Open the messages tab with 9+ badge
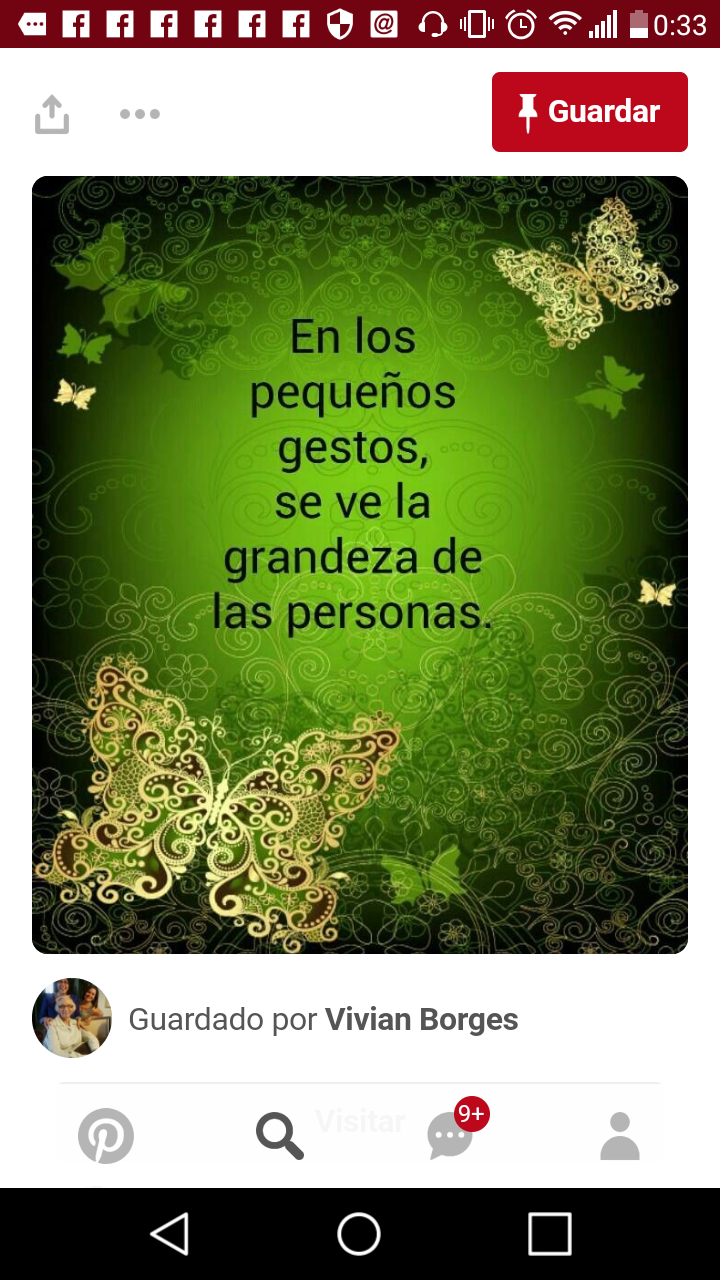The height and width of the screenshot is (1280, 720). (x=451, y=1136)
